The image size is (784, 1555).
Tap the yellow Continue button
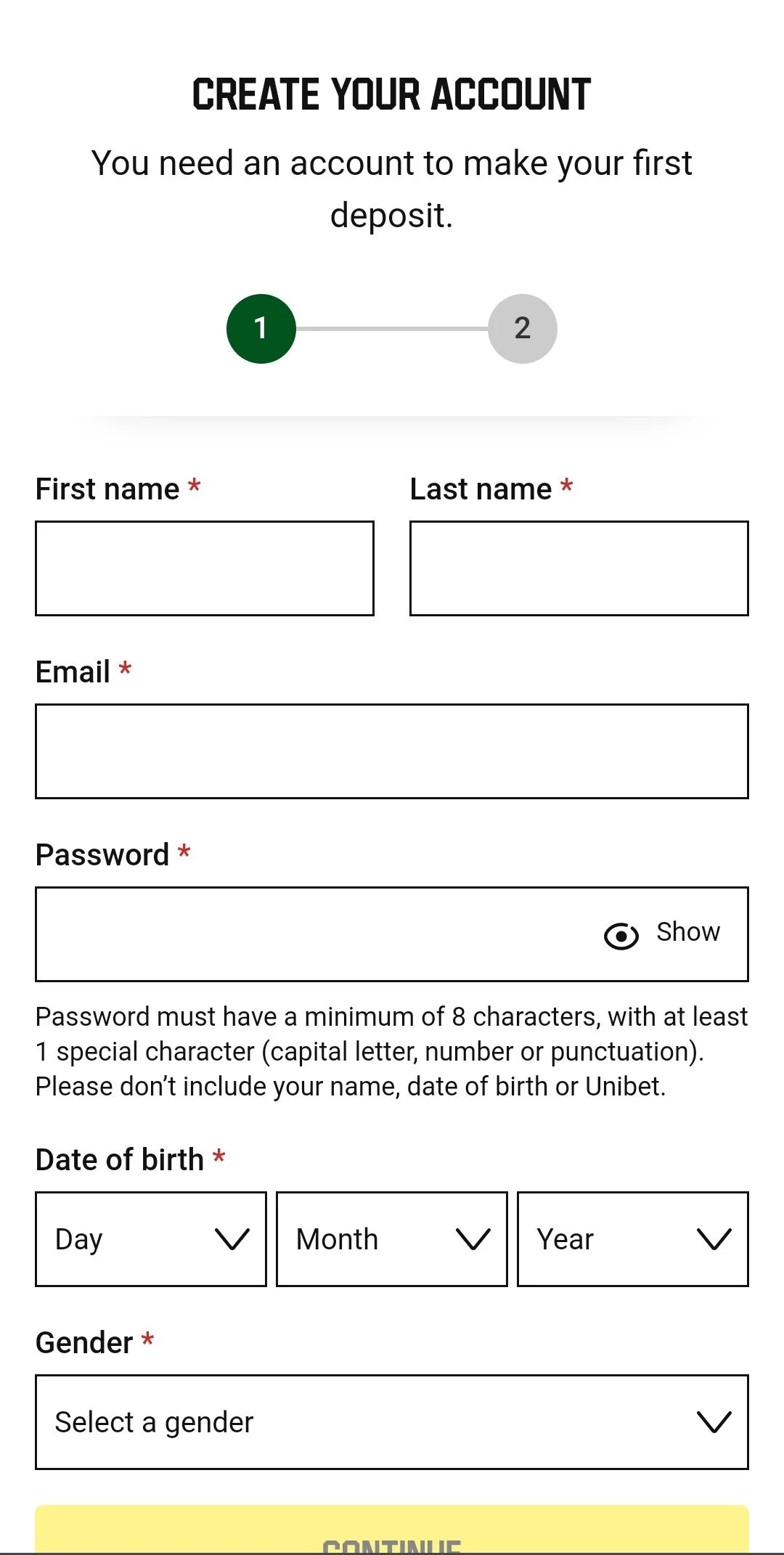click(x=392, y=1530)
